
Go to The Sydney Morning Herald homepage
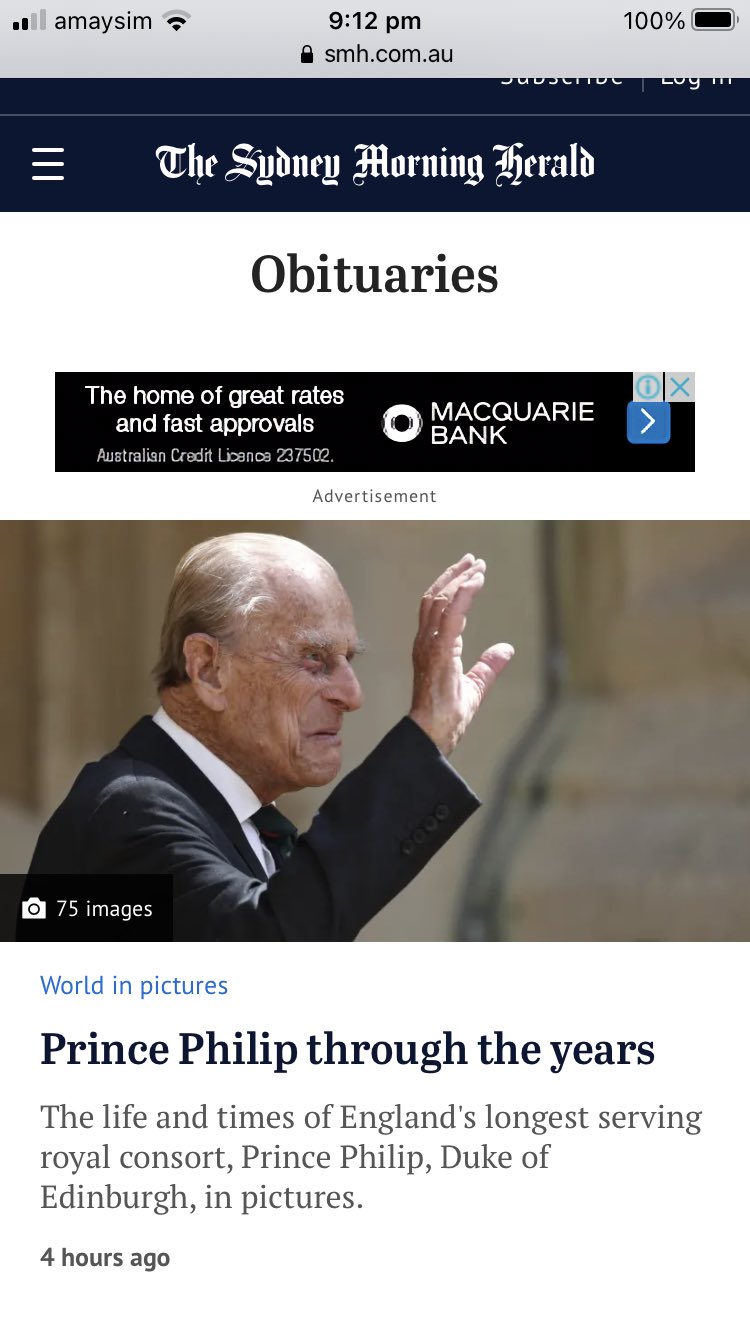click(x=375, y=164)
